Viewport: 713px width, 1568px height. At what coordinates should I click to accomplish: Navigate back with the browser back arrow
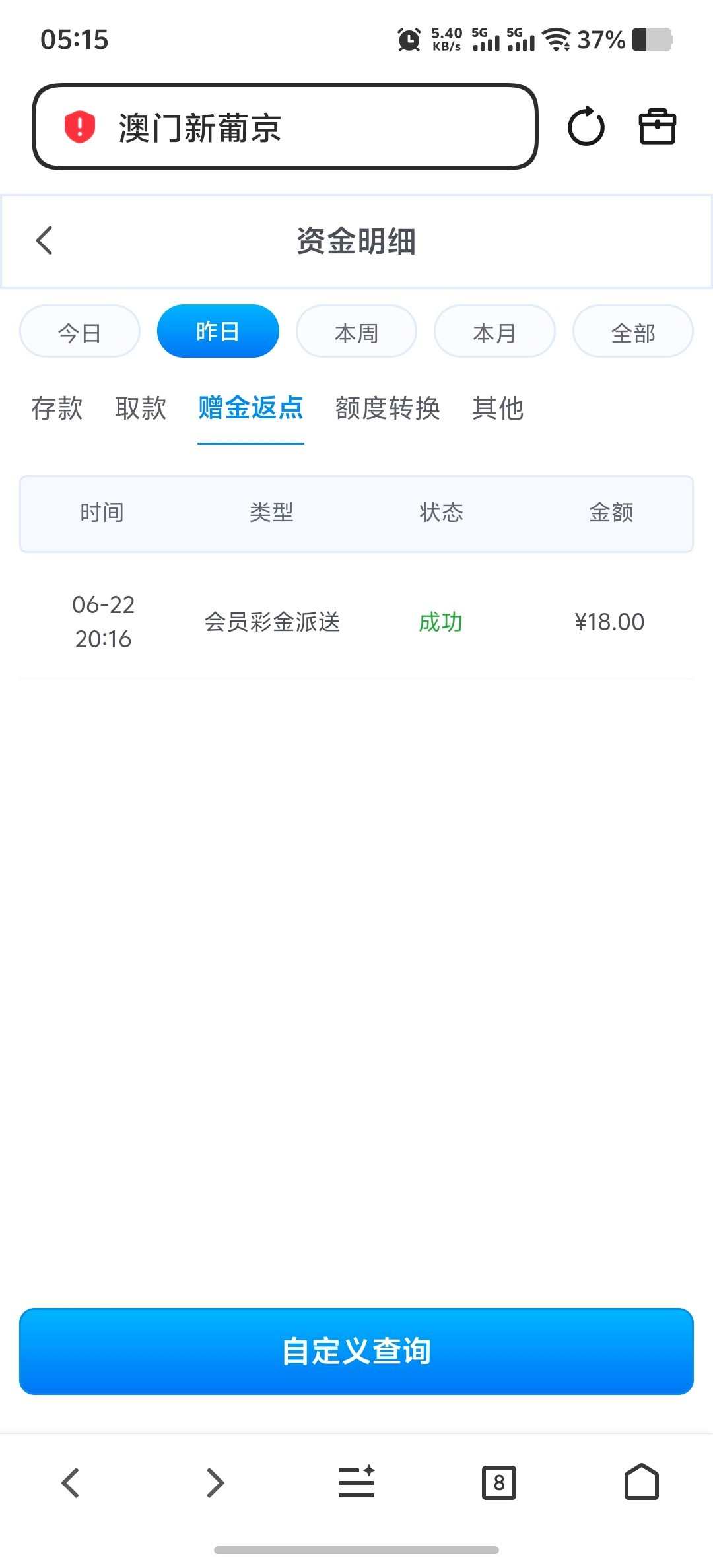point(71,1483)
